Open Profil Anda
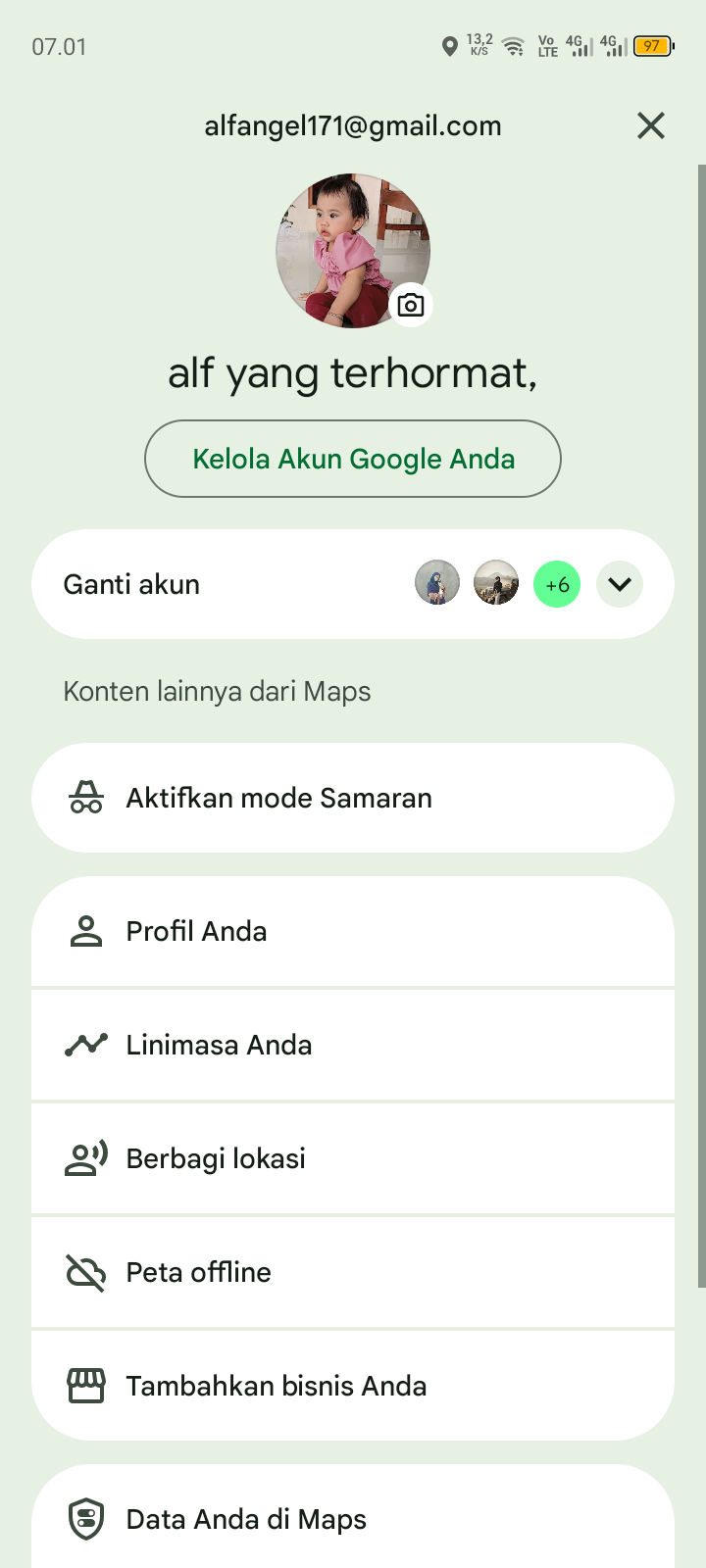The height and width of the screenshot is (1568, 706). [x=353, y=931]
